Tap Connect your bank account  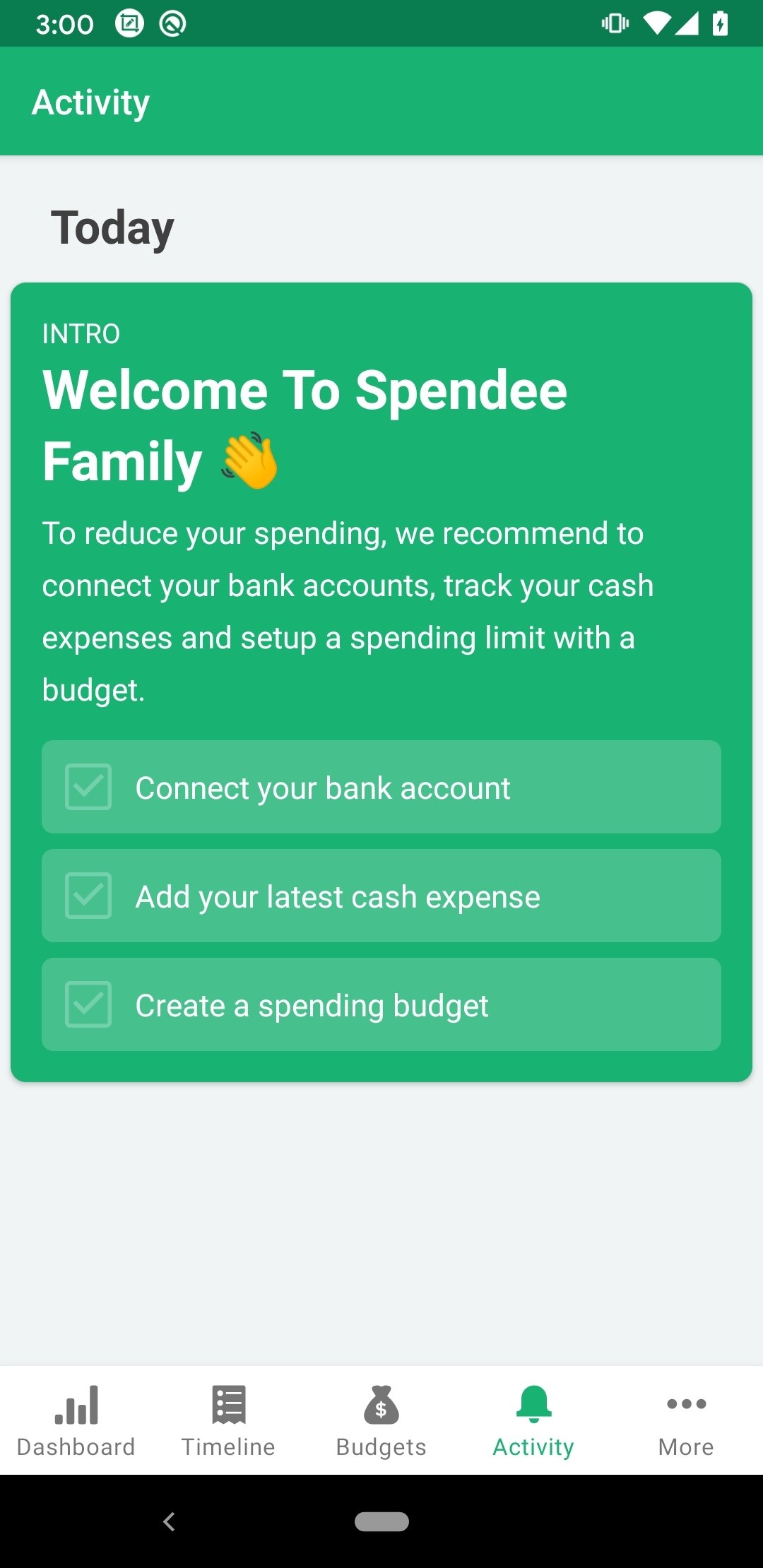(381, 787)
